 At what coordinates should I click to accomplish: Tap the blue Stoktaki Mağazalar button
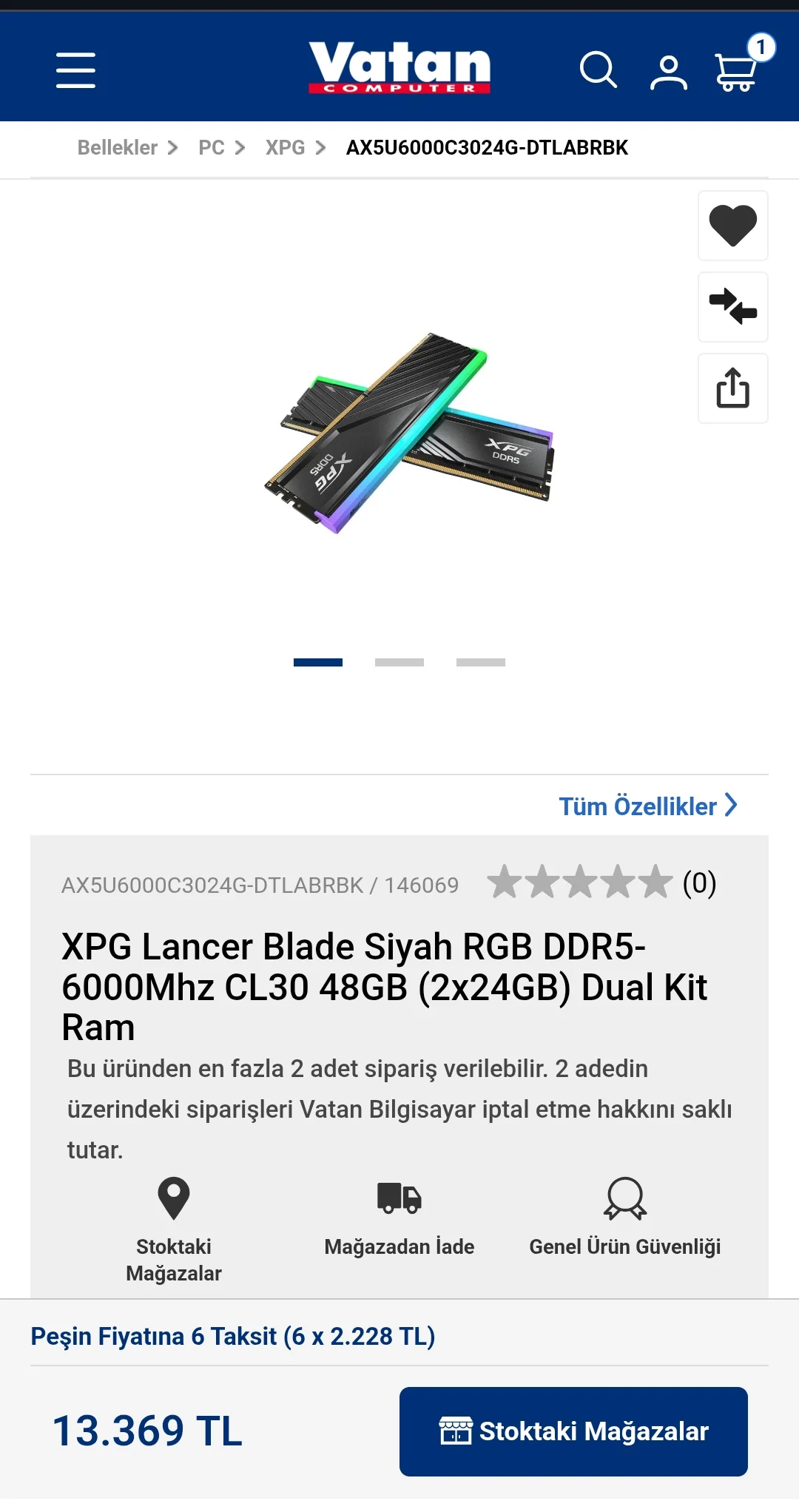[573, 1431]
